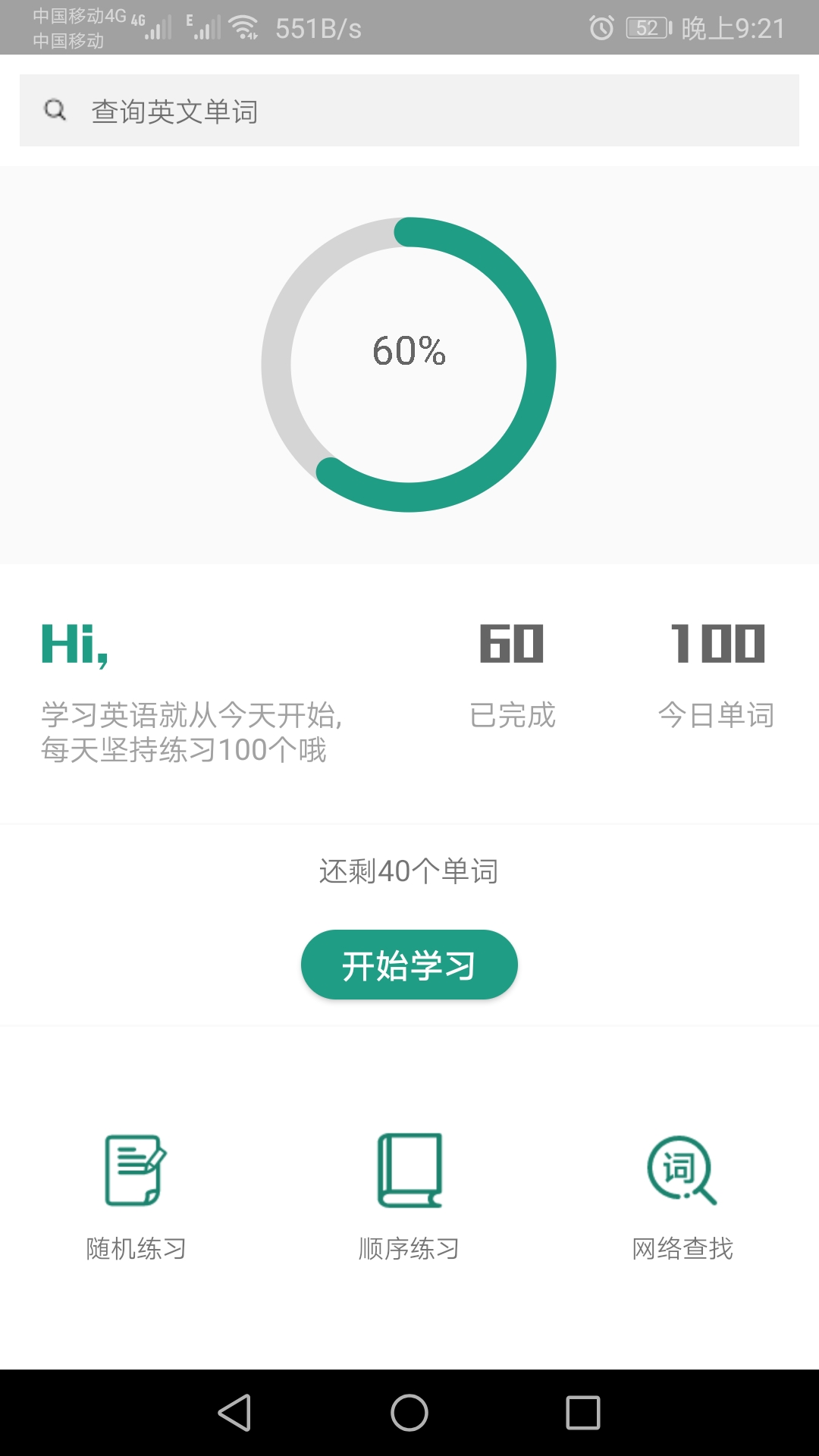819x1456 pixels.
Task: Tap the 还剩40个单词 remaining words text
Action: point(409,871)
